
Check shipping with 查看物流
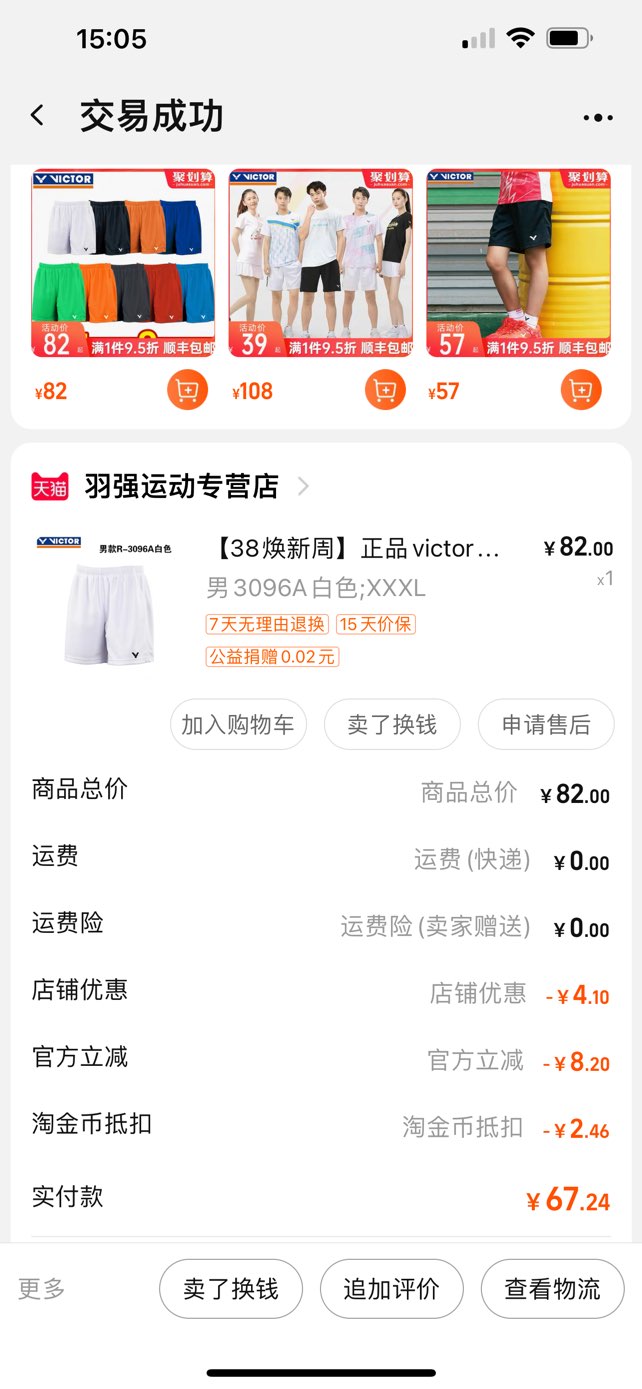point(553,1289)
